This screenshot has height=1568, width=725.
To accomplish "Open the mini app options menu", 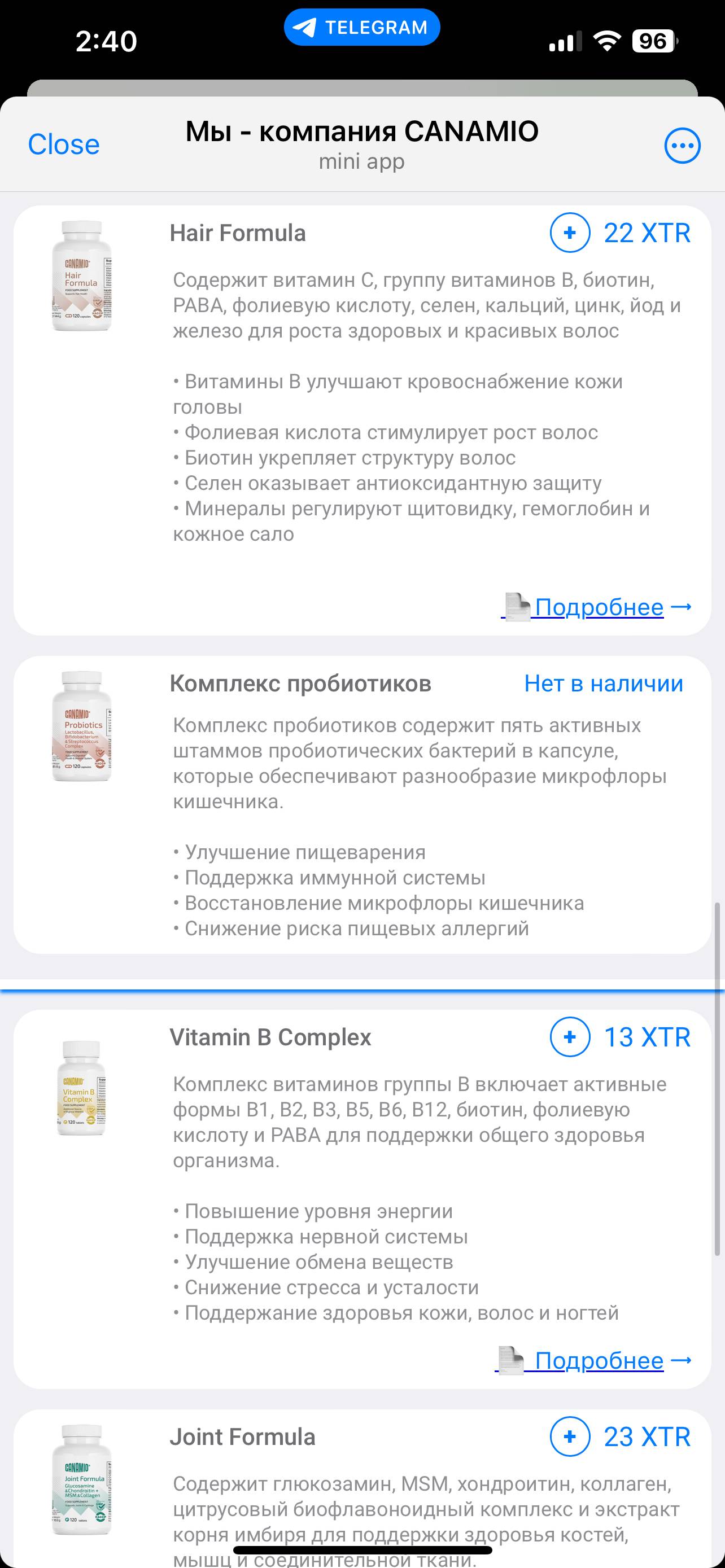I will (682, 146).
